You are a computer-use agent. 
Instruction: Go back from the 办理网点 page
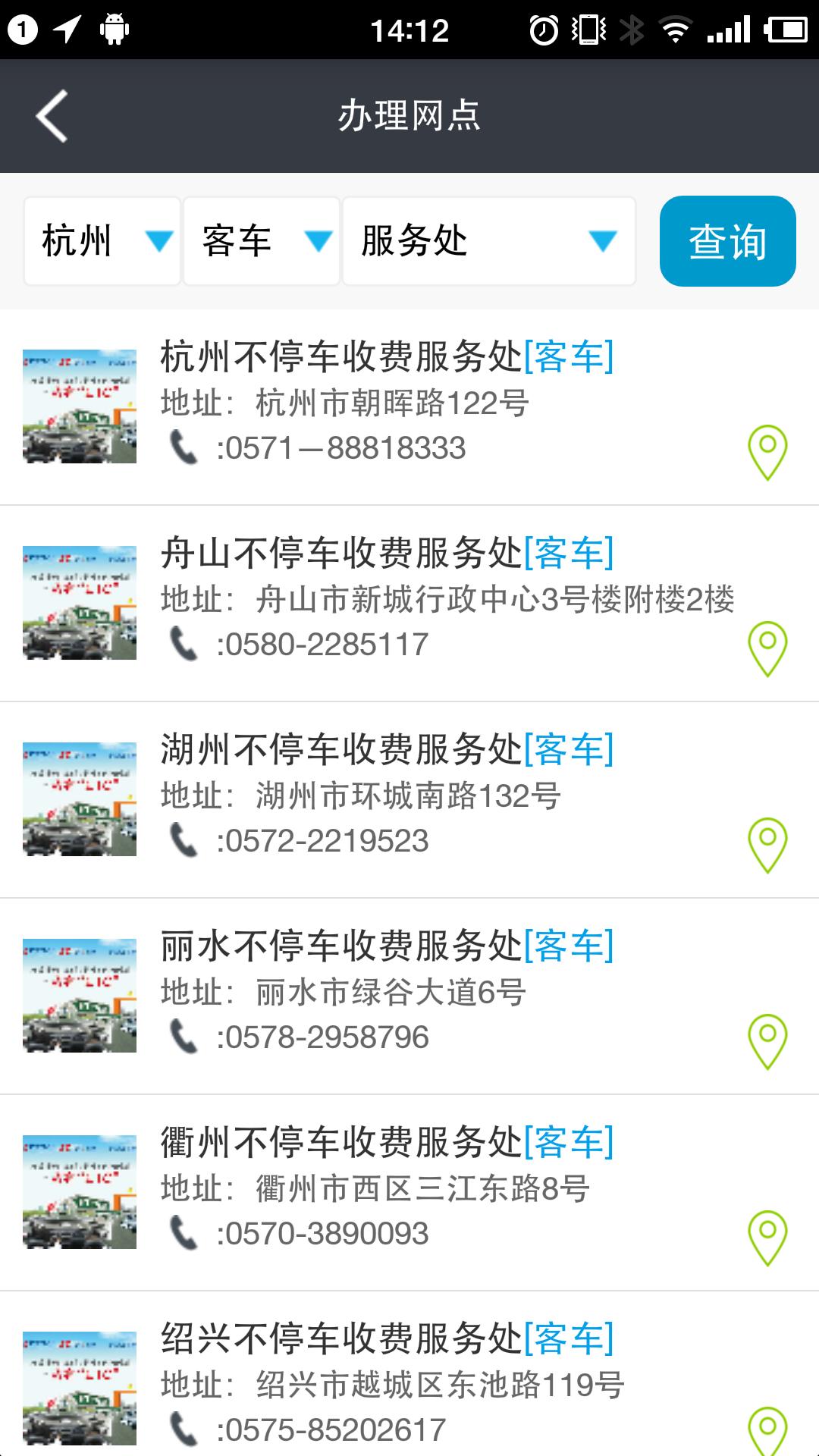[52, 116]
